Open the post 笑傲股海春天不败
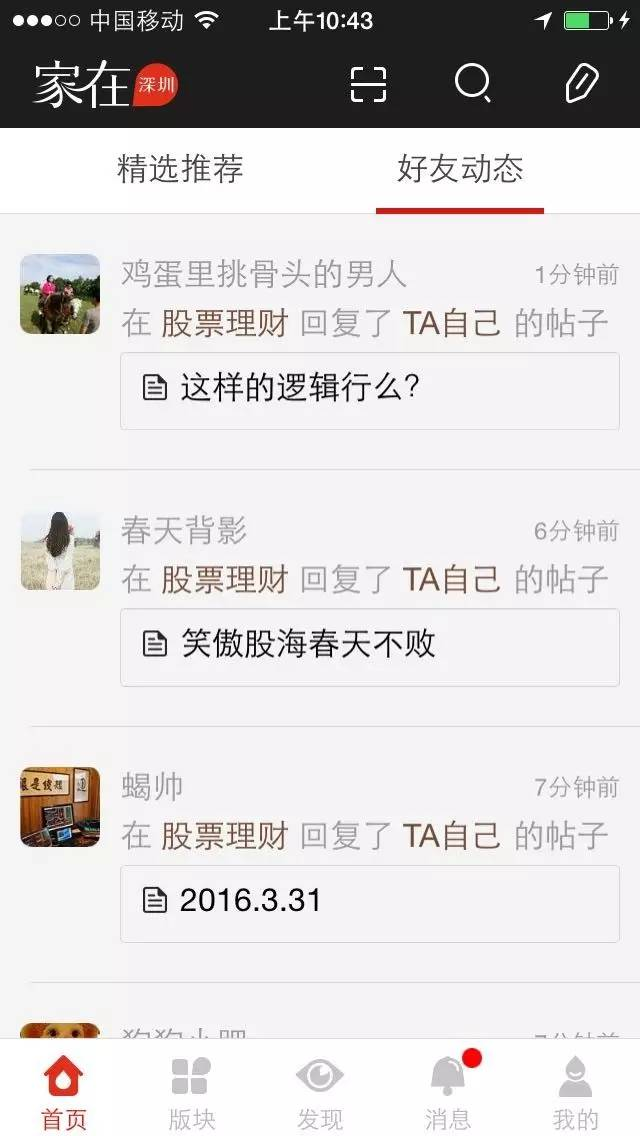 (x=369, y=646)
